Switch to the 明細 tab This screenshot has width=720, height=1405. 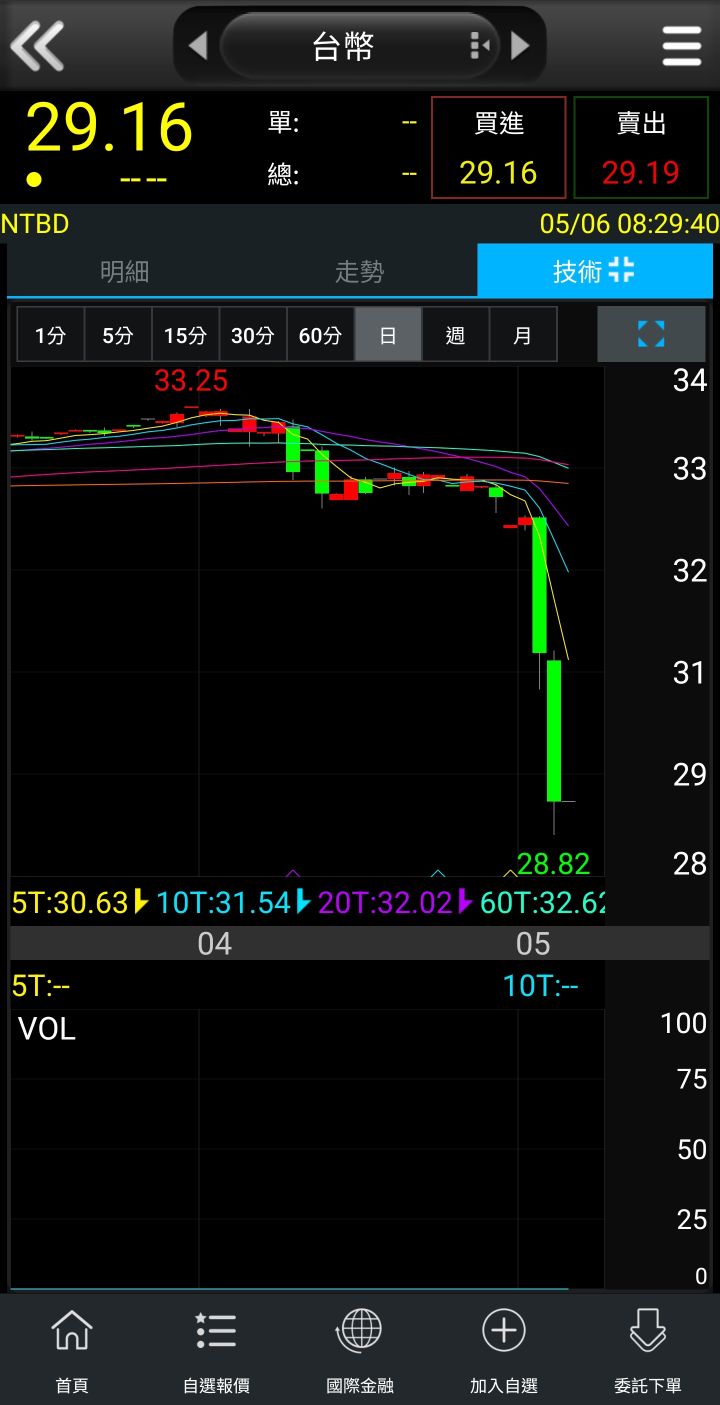pyautogui.click(x=125, y=271)
